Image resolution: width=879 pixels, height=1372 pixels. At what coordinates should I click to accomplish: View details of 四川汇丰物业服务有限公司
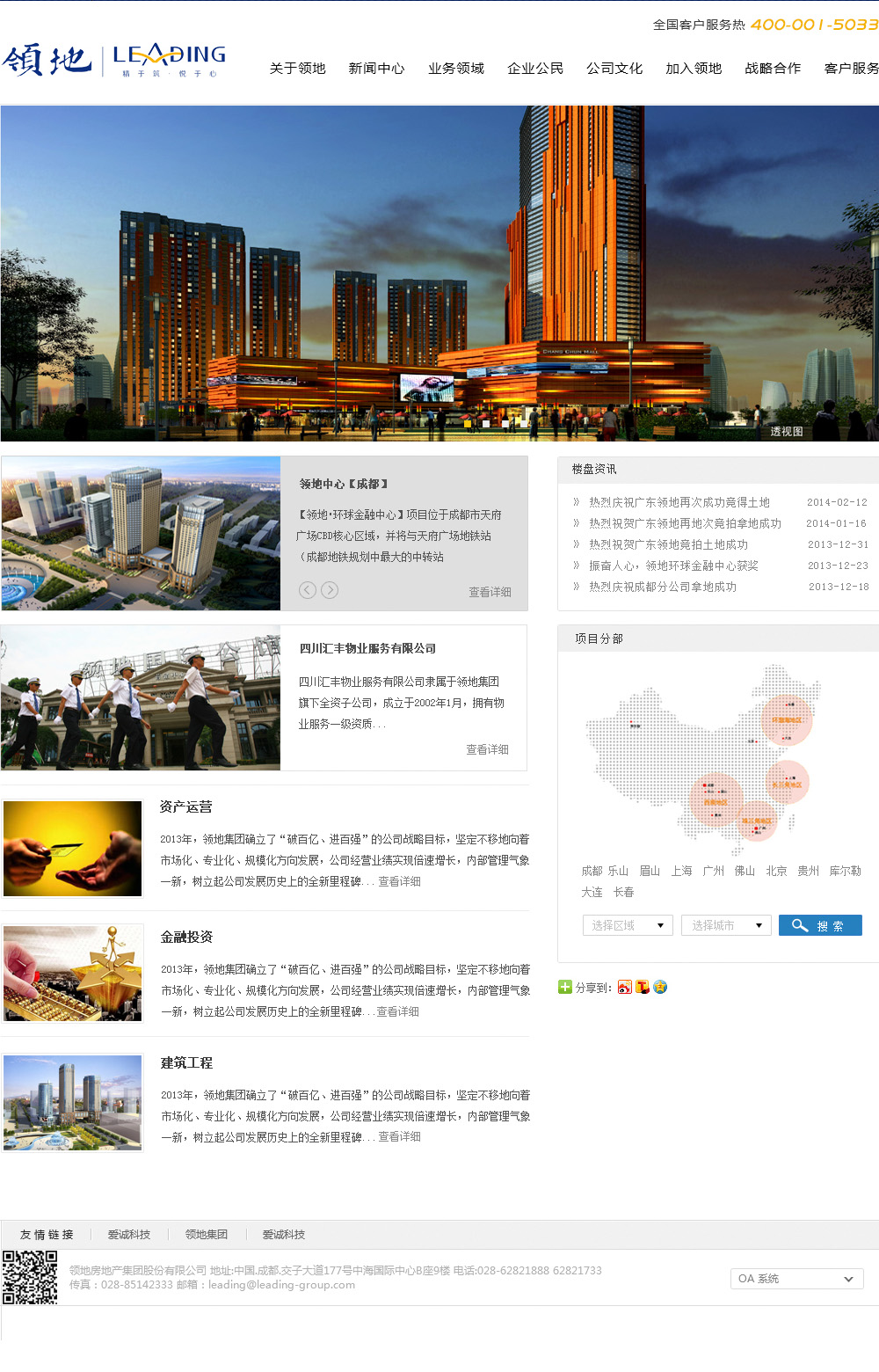(487, 749)
